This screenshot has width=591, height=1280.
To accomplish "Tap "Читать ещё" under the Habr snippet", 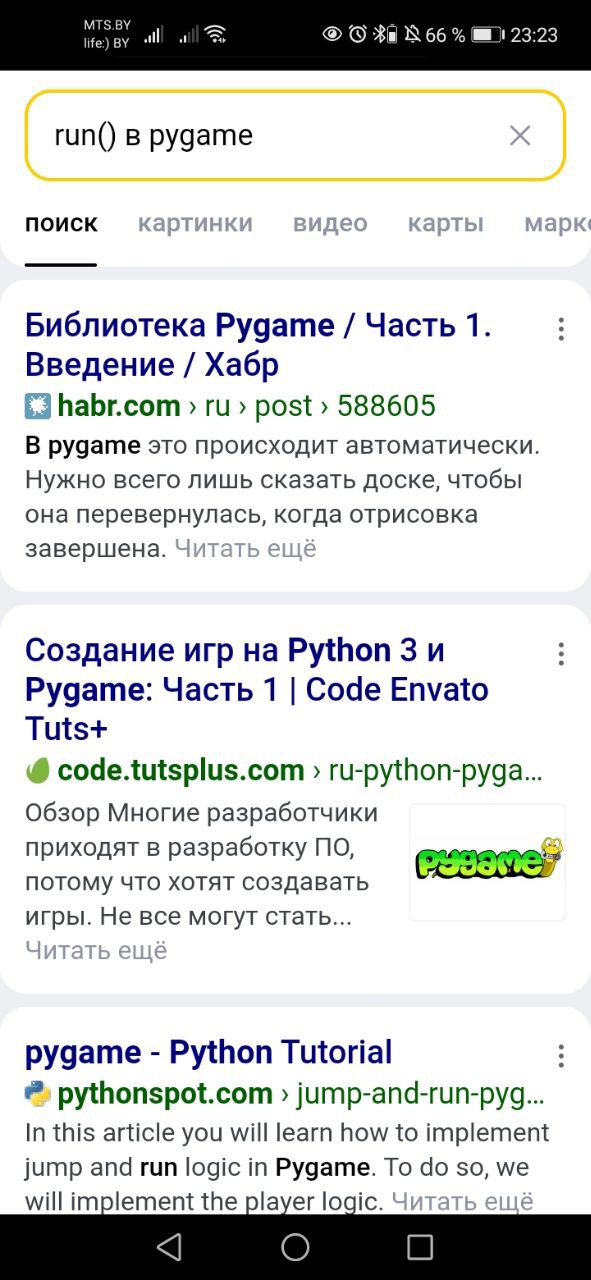I will 246,549.
